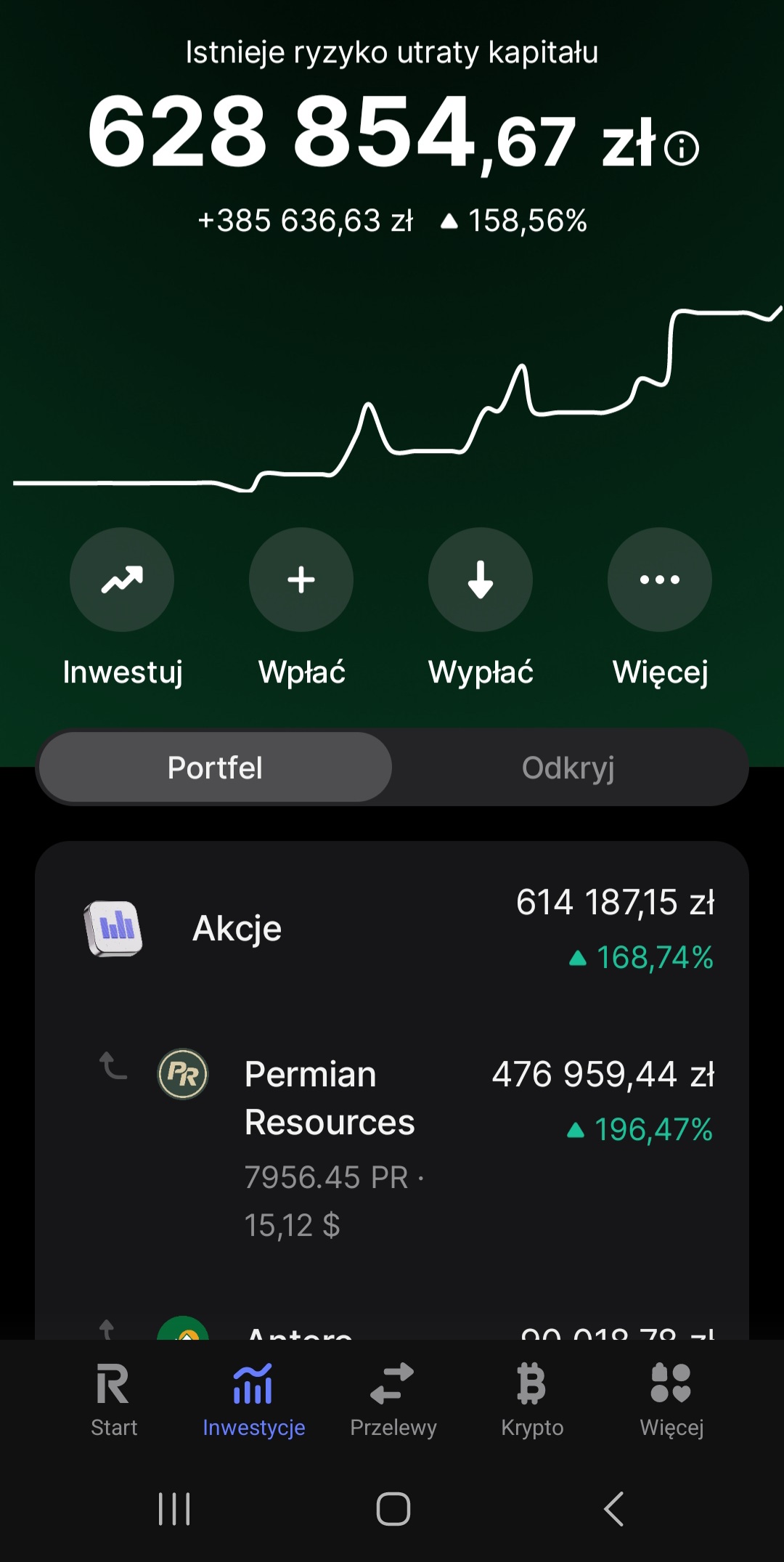Go back using the system back button
The width and height of the screenshot is (784, 1562).
[x=613, y=1509]
